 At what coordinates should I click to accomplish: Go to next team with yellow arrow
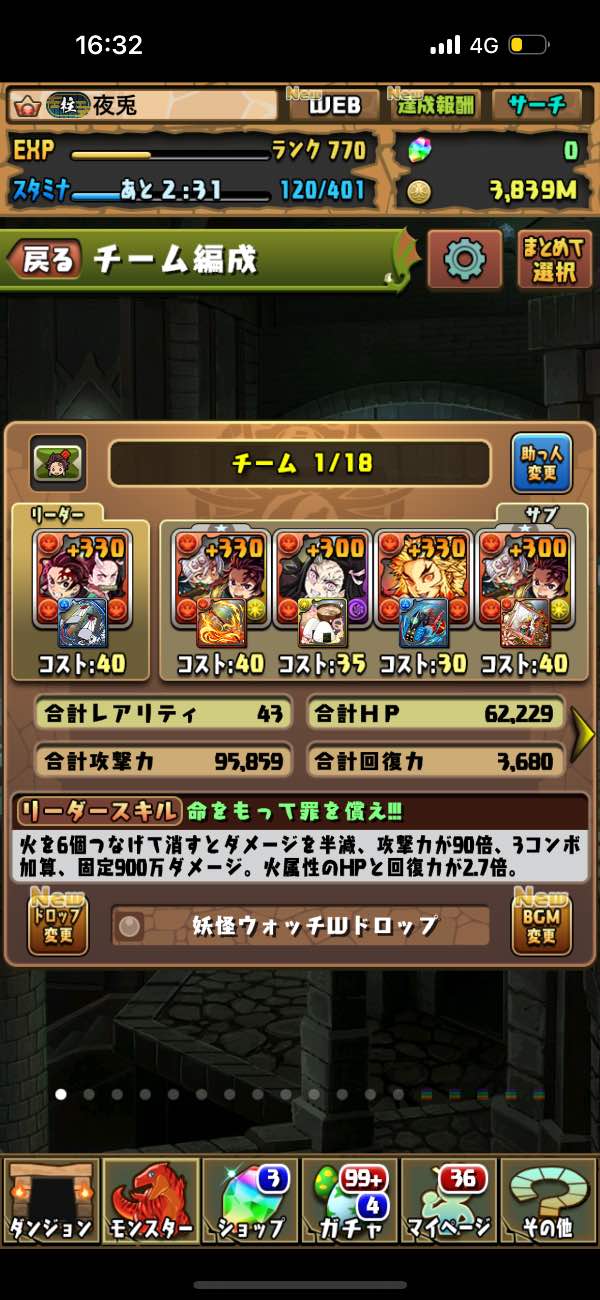583,736
